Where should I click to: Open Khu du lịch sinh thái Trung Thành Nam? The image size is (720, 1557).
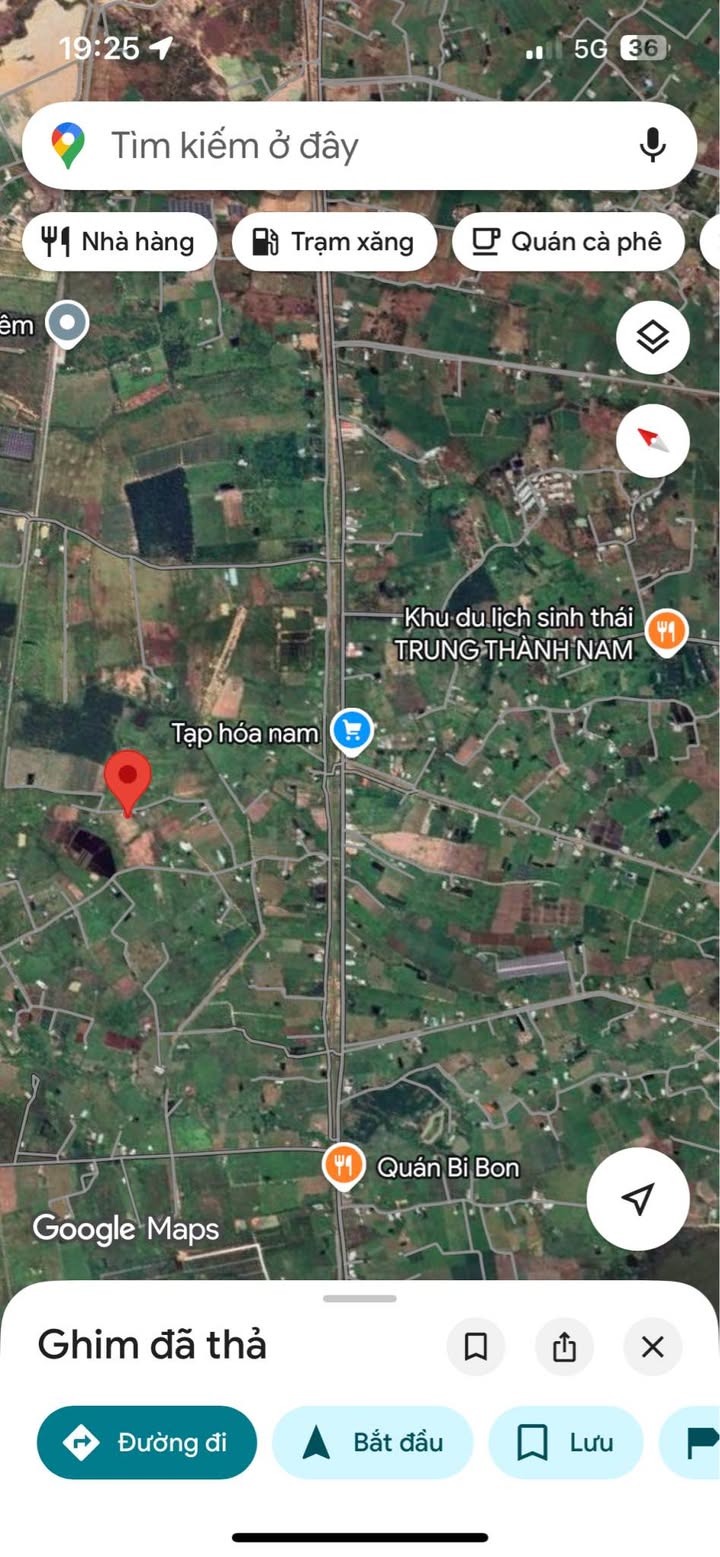coord(665,632)
